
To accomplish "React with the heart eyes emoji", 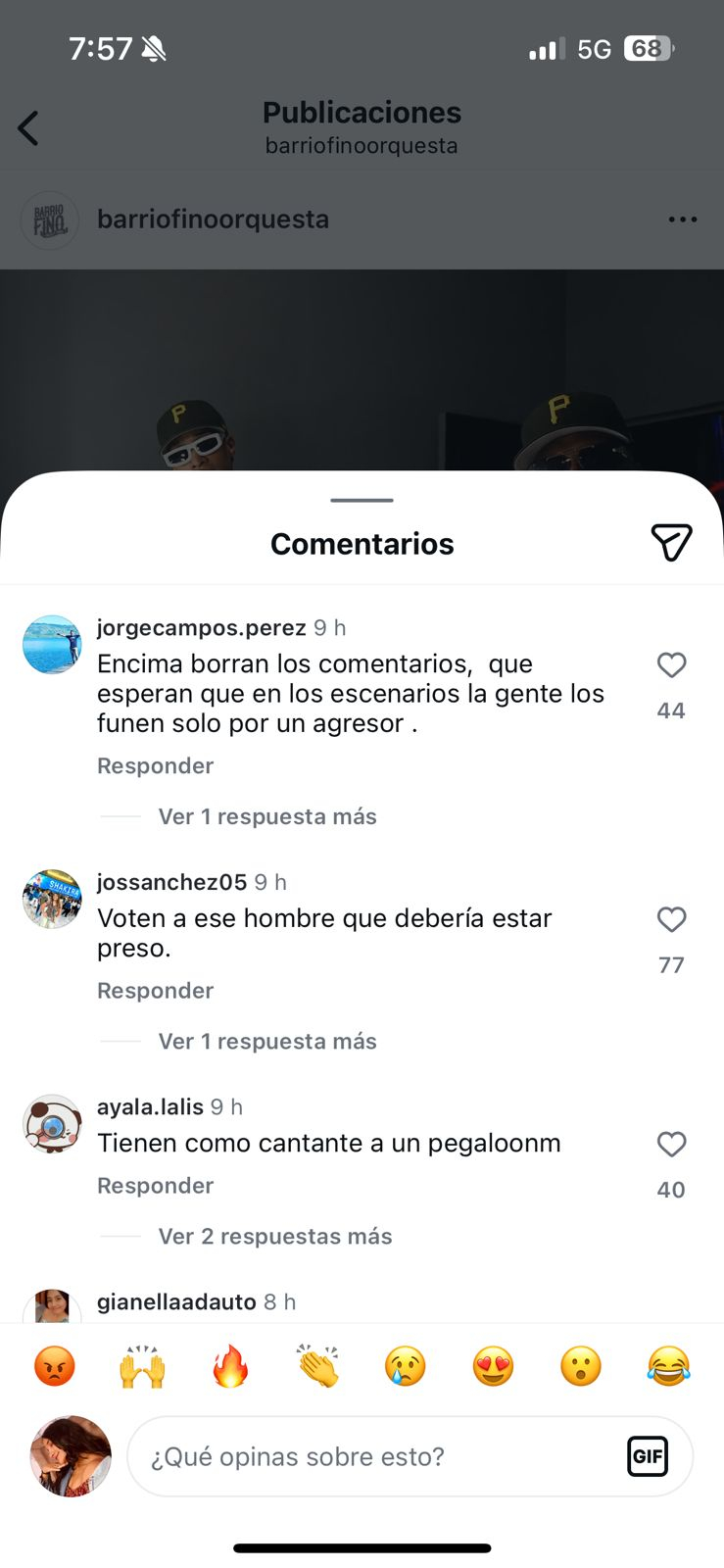I will (493, 1365).
